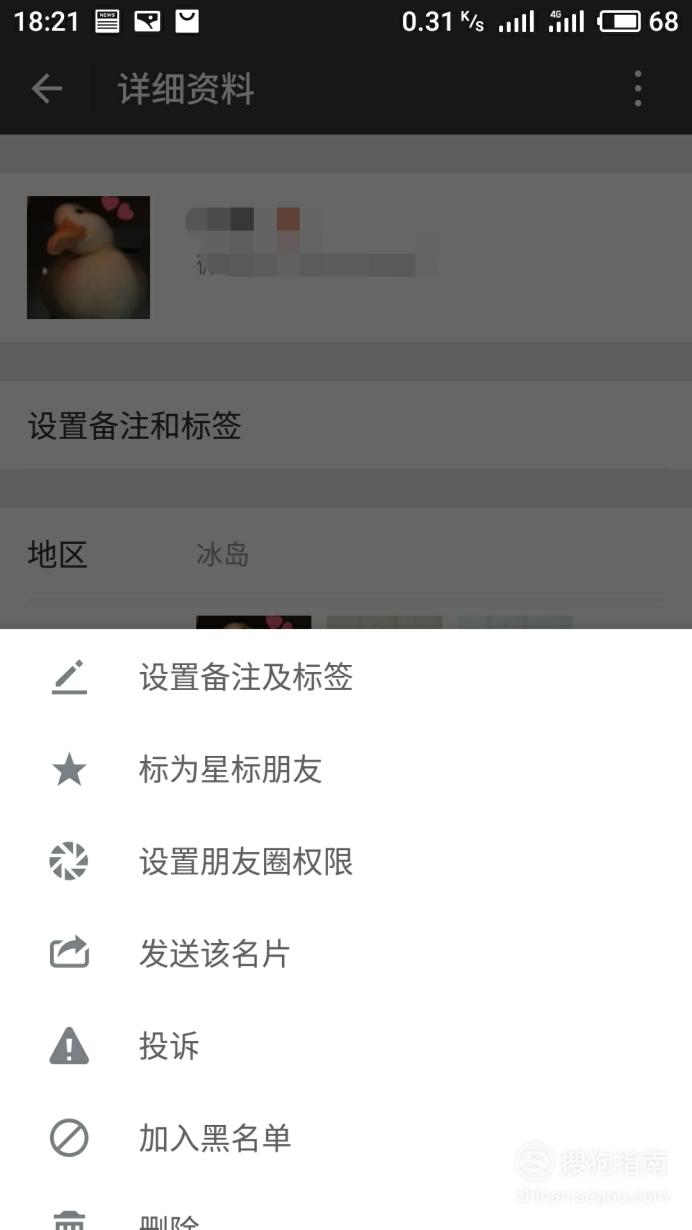The height and width of the screenshot is (1230, 692).
Task: Open 设置朋友圈权限 option
Action: [x=346, y=862]
